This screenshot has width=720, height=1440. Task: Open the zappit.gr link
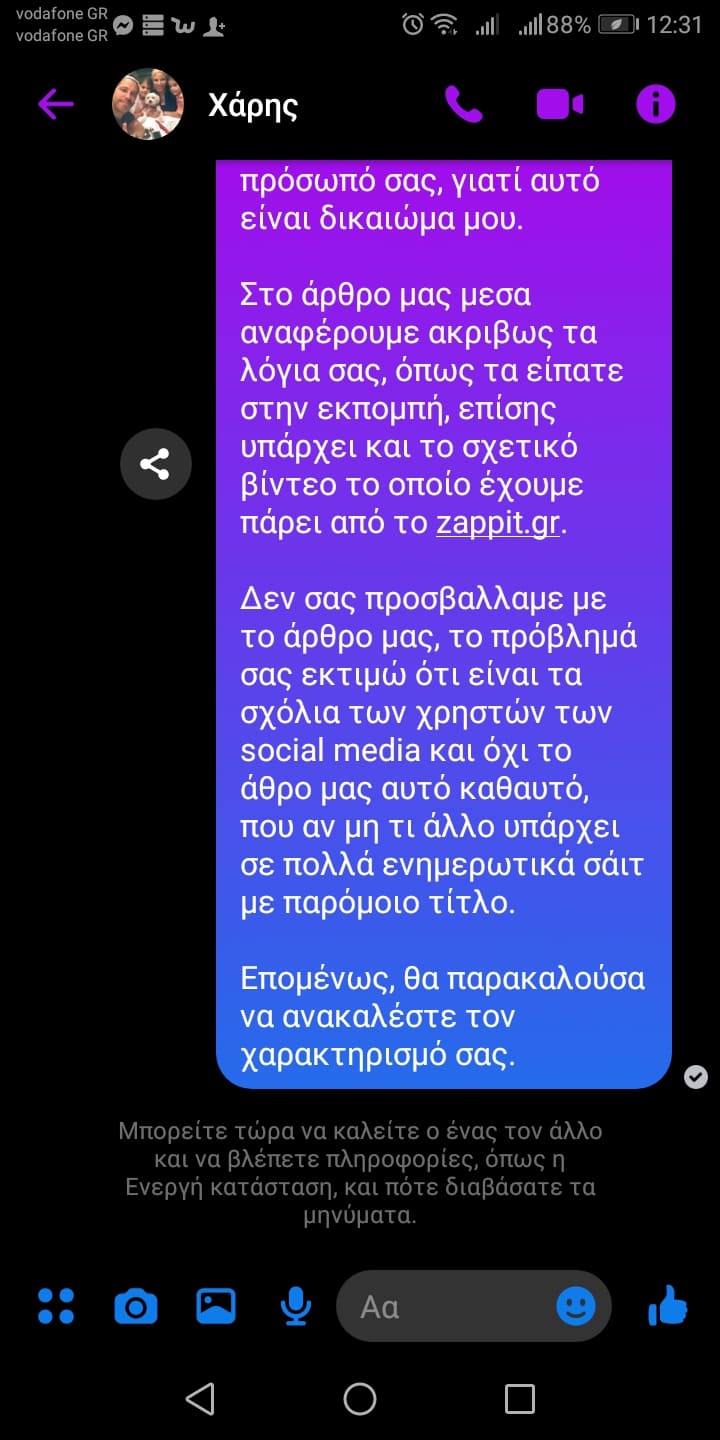tap(497, 524)
